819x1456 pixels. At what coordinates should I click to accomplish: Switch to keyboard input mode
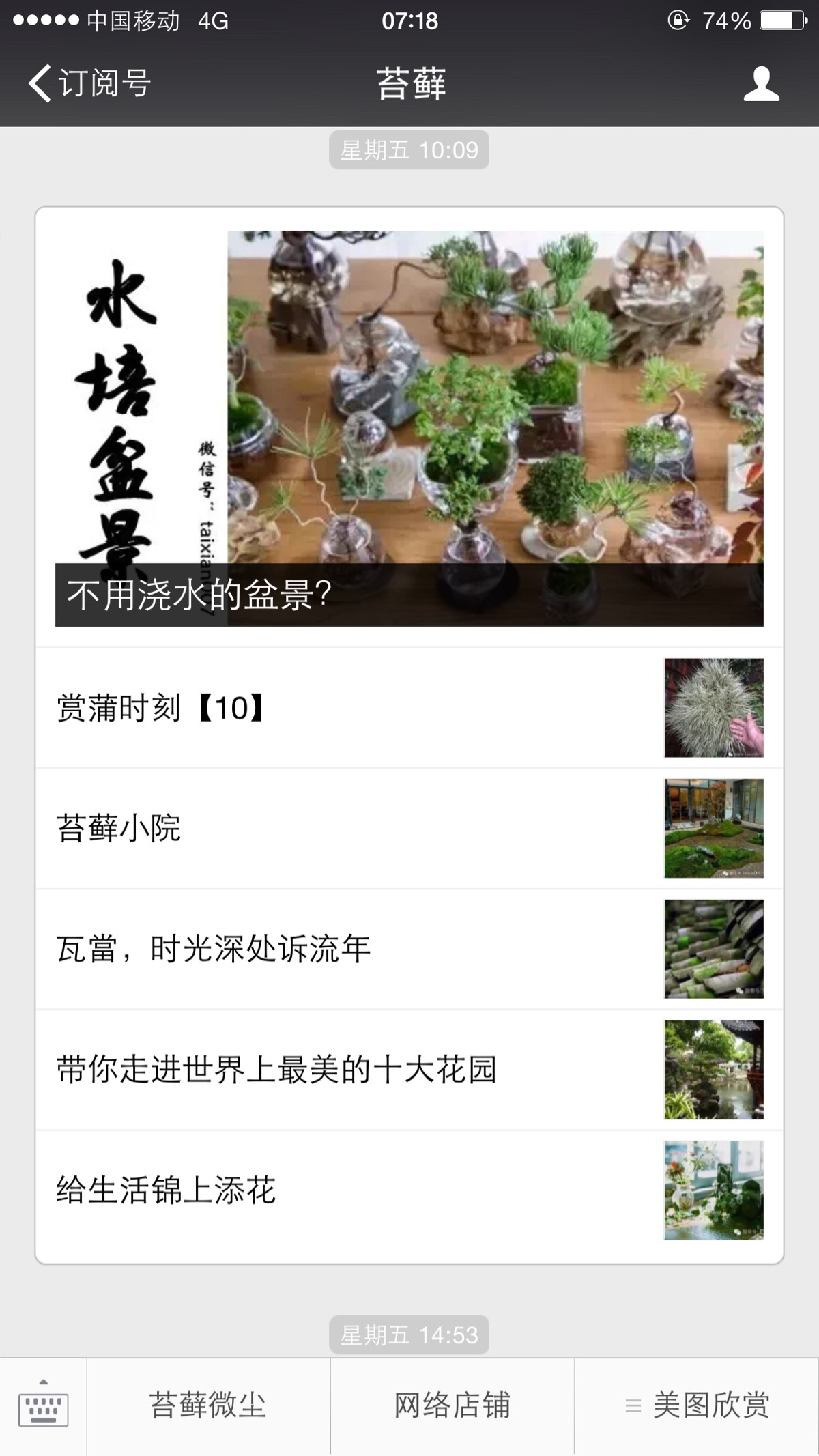point(43,1407)
